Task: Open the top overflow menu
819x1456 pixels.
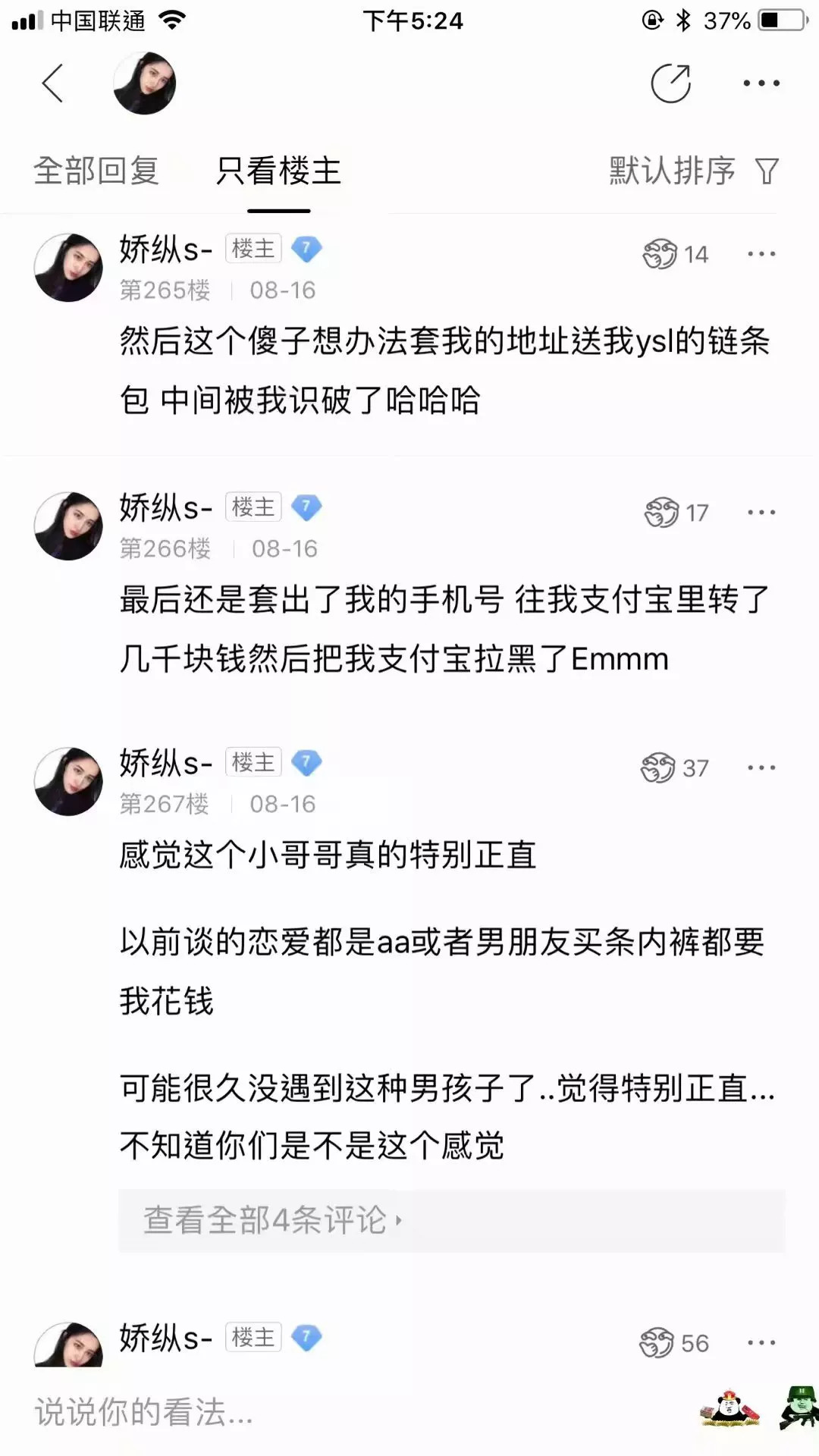Action: pos(761,83)
